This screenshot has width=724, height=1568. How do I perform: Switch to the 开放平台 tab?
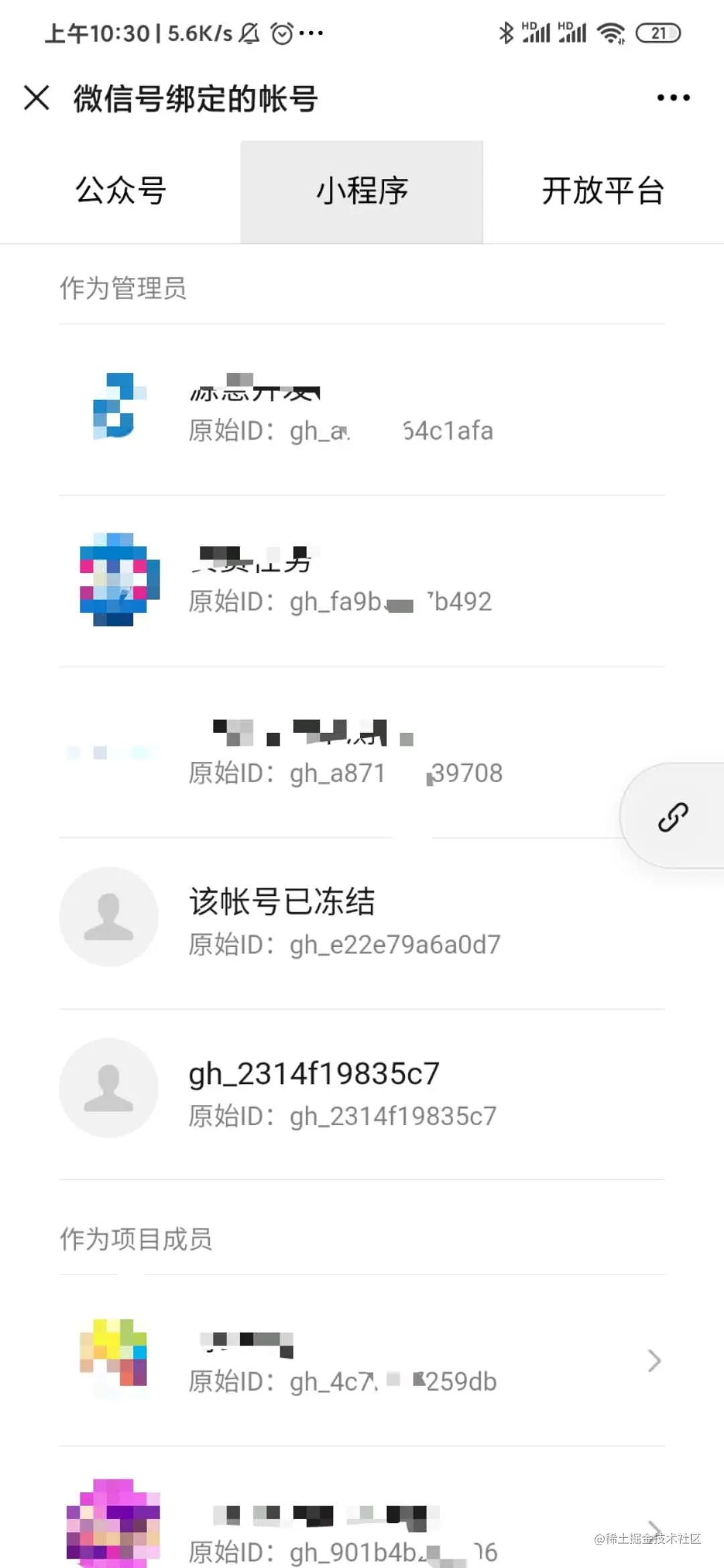point(603,191)
